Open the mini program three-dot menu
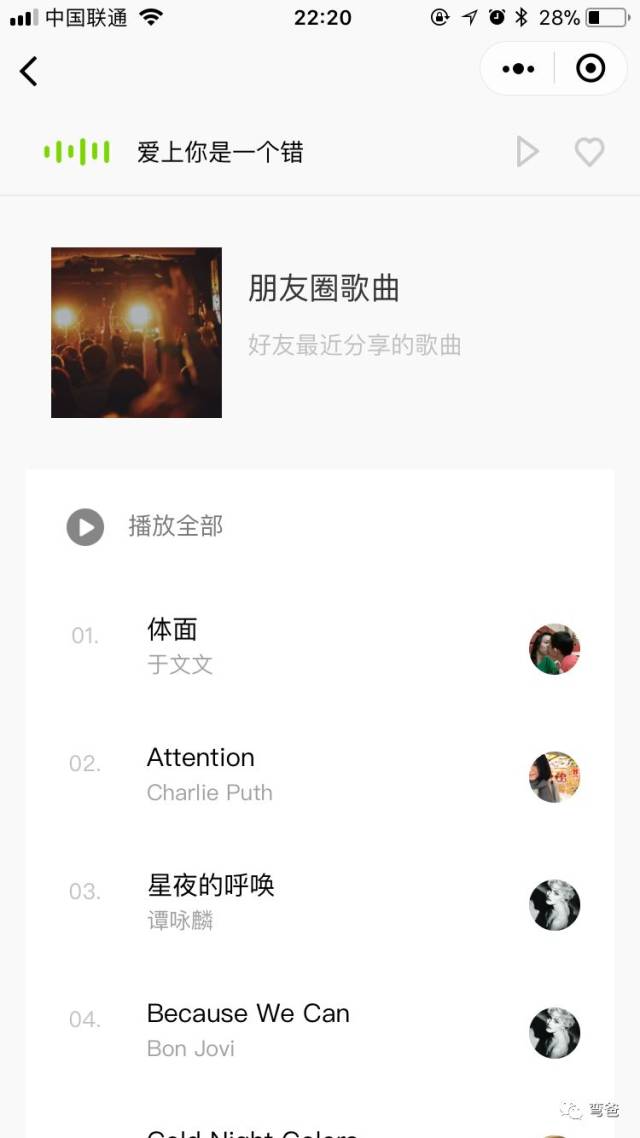 click(518, 69)
